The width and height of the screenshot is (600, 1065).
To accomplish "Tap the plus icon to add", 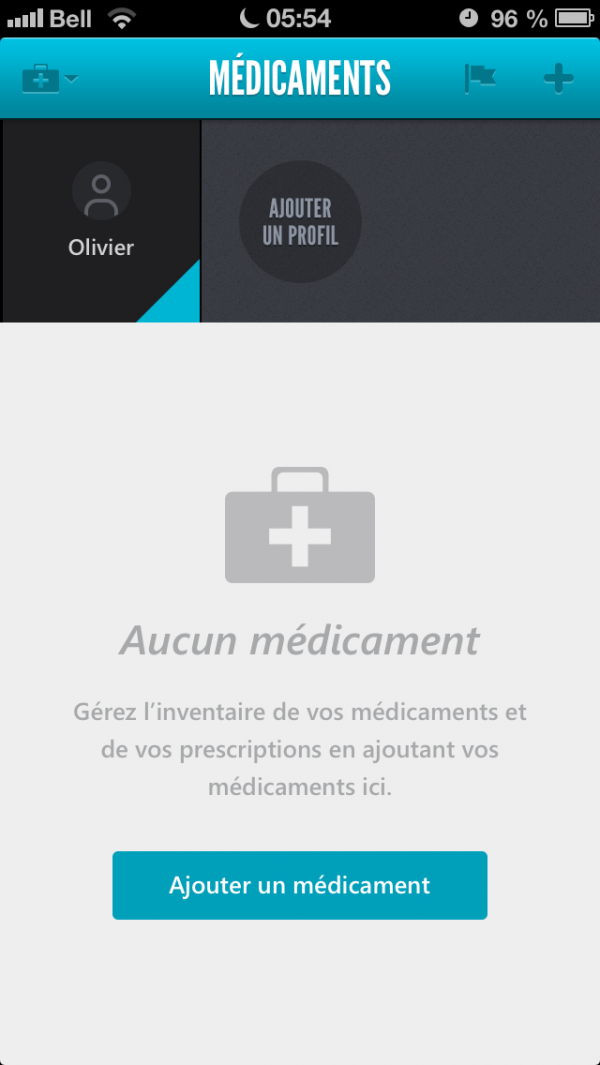I will pos(558,79).
